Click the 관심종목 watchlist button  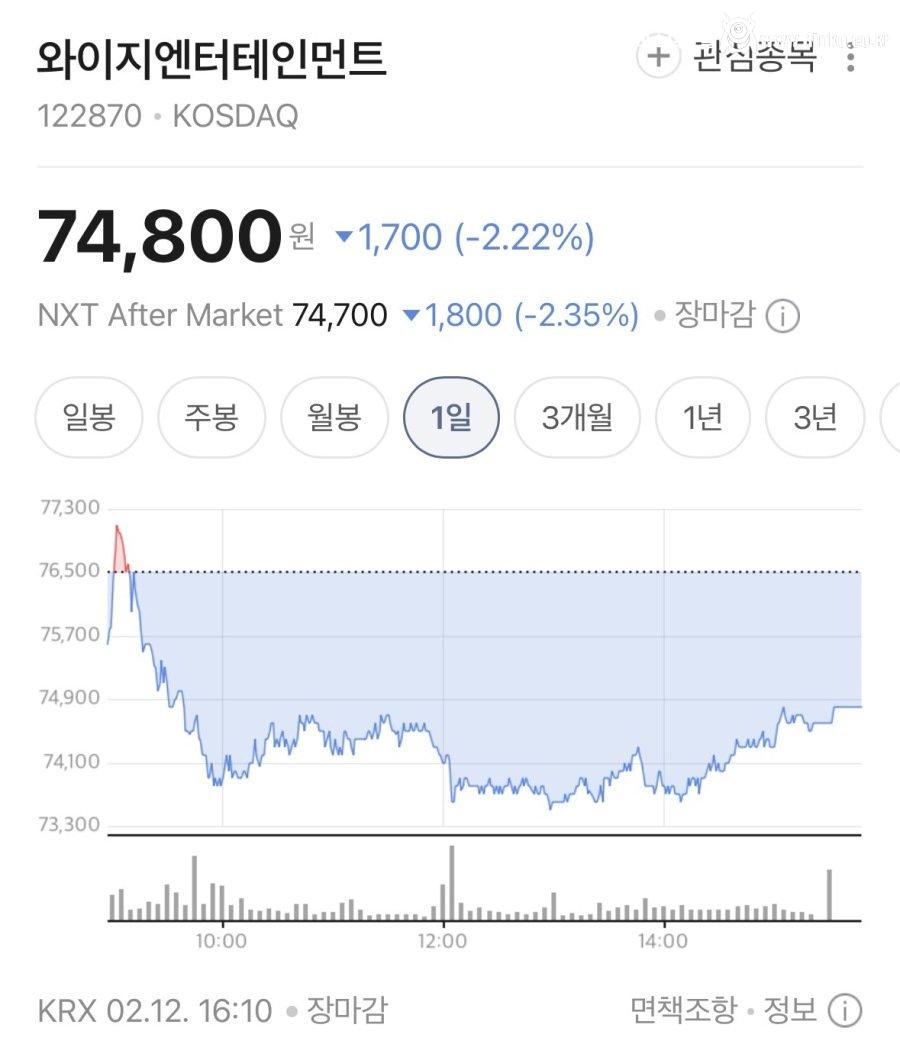point(753,58)
